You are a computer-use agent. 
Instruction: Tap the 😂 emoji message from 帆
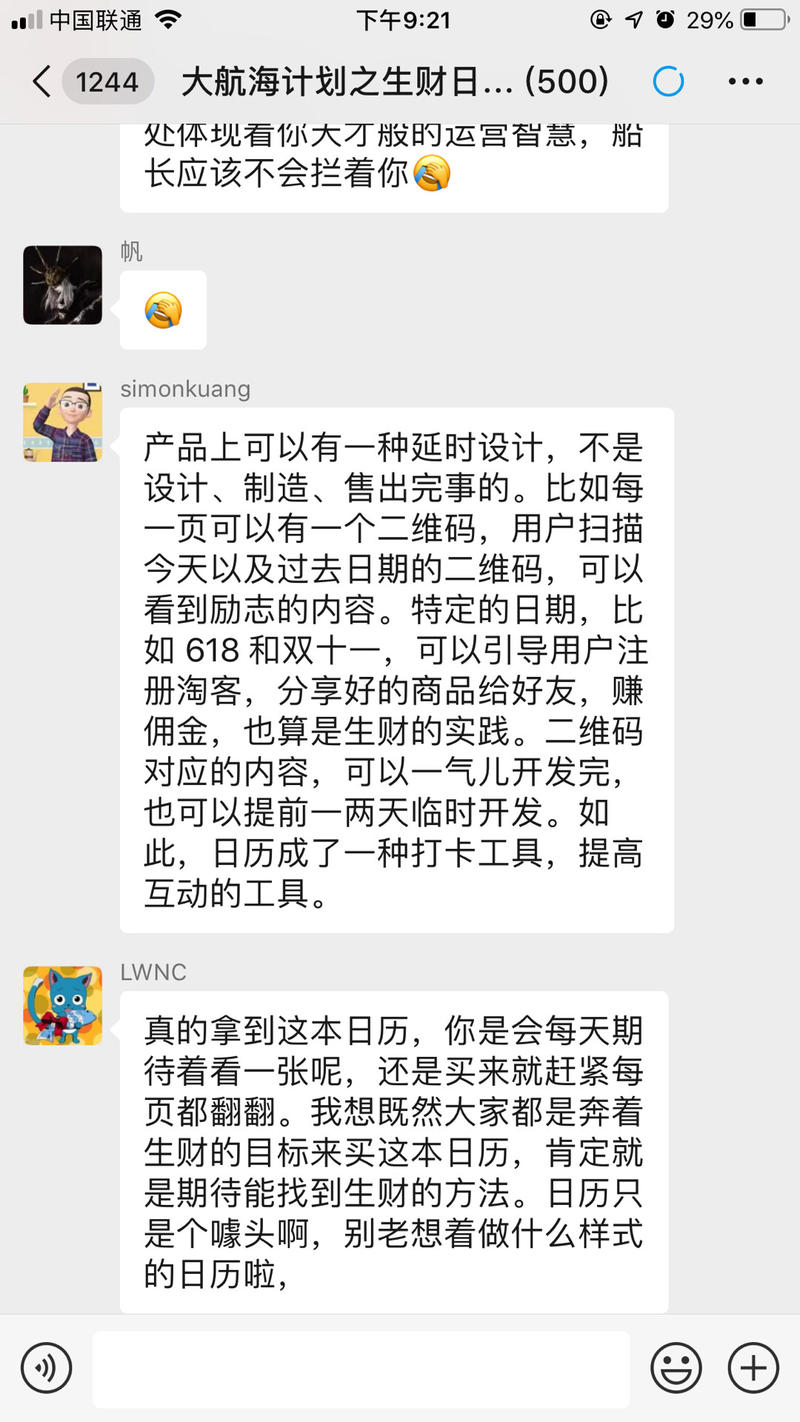(163, 310)
